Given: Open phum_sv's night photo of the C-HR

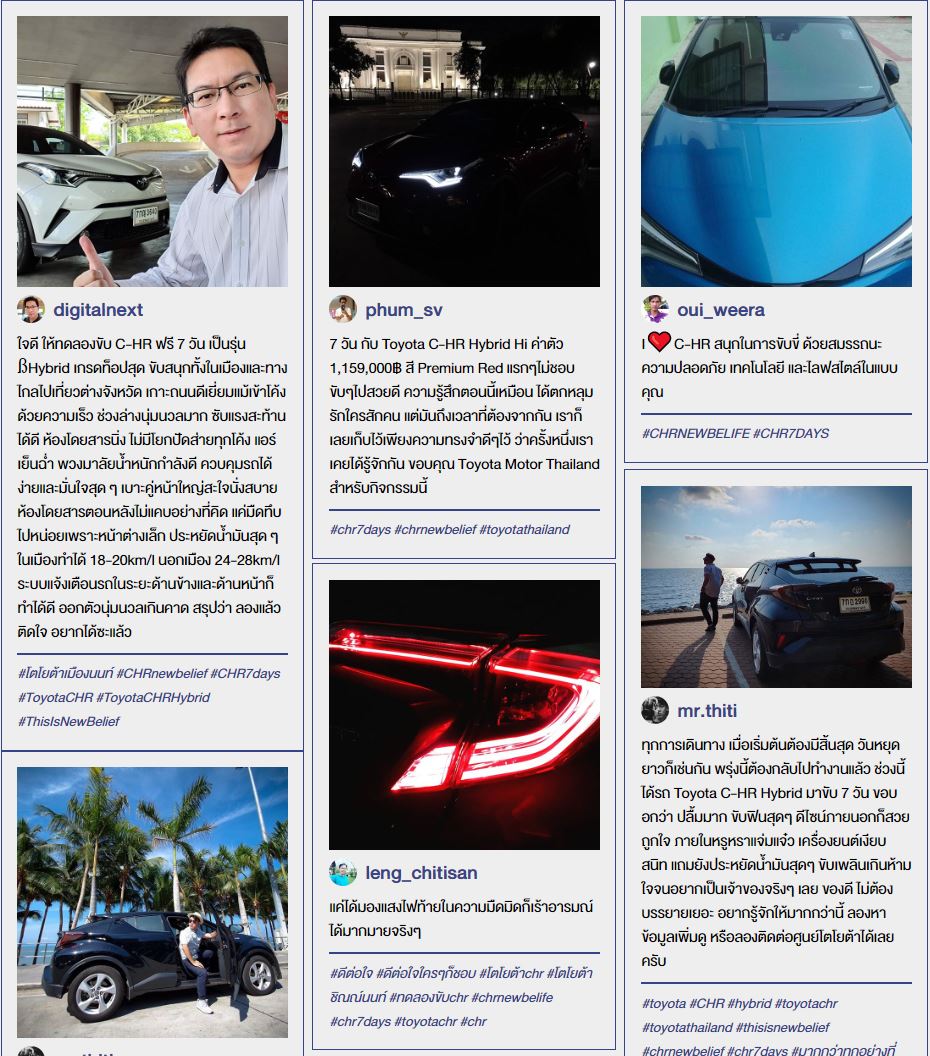Looking at the screenshot, I should pos(464,151).
